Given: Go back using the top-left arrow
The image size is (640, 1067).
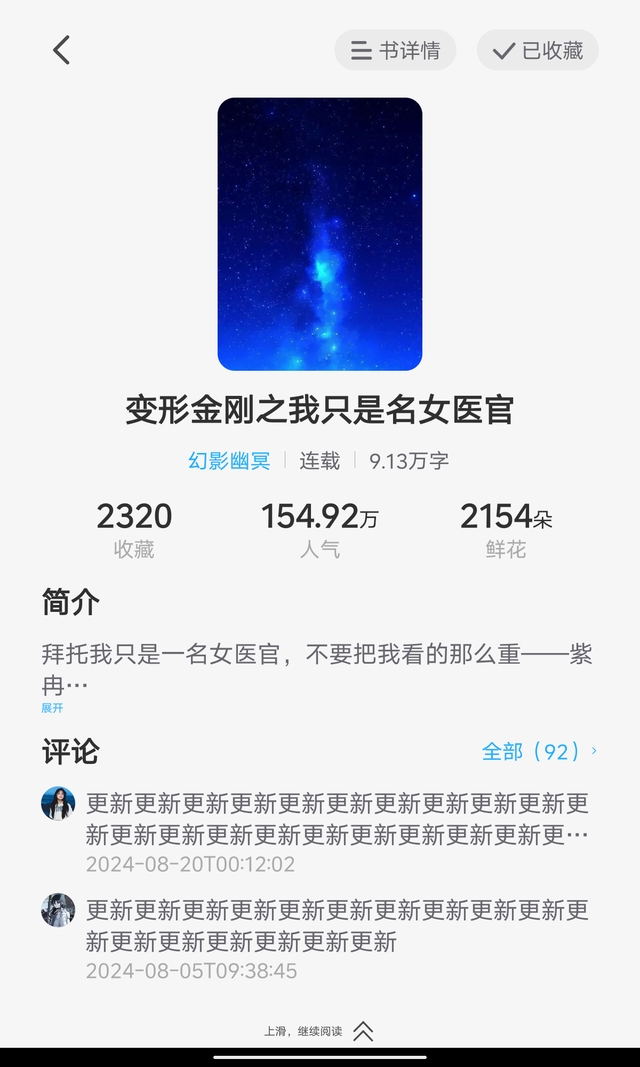Looking at the screenshot, I should [x=62, y=50].
